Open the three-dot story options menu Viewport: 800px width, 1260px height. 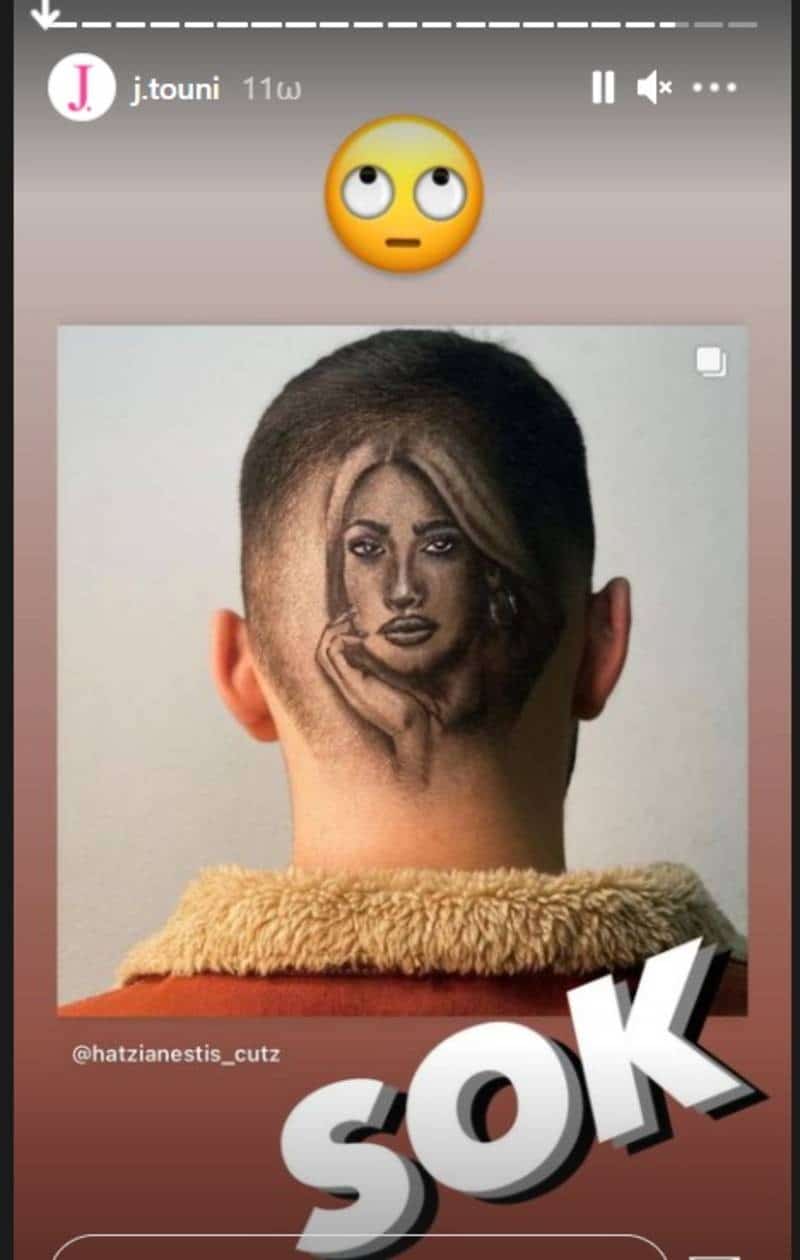coord(714,88)
